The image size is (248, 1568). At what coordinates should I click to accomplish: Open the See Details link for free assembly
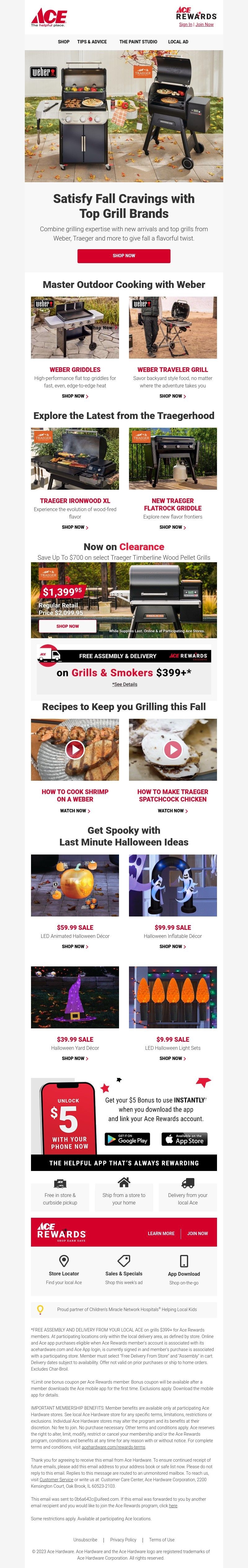pyautogui.click(x=125, y=684)
